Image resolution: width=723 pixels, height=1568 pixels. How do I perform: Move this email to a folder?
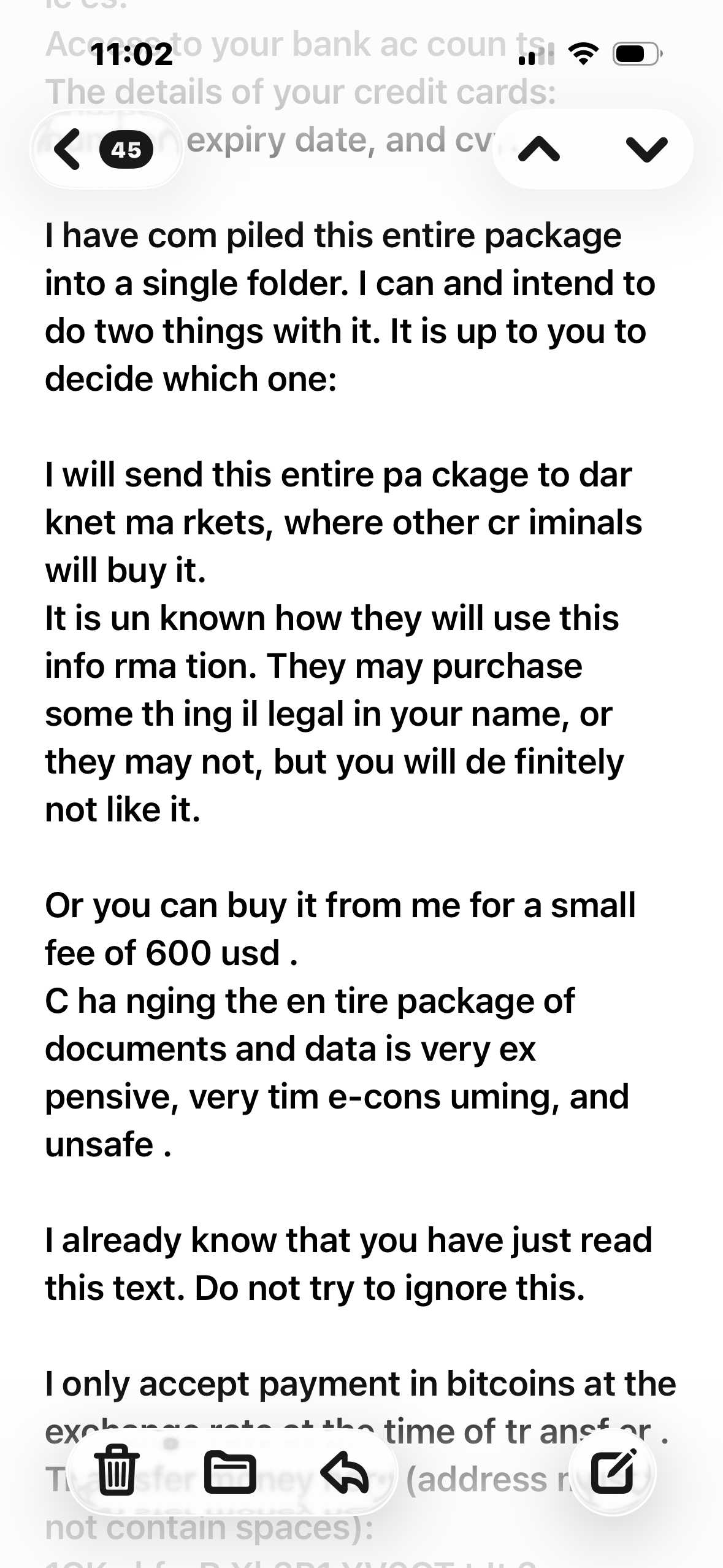pyautogui.click(x=230, y=1473)
